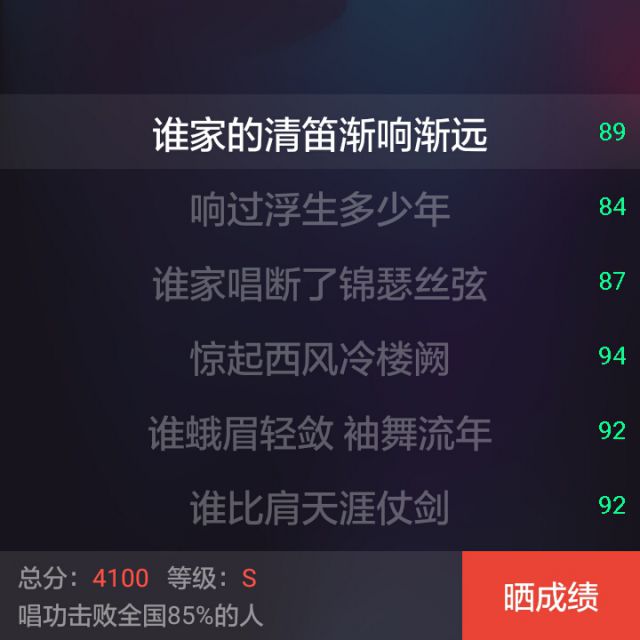
Task: Tap the 晒成绩 share score button
Action: pos(551,596)
